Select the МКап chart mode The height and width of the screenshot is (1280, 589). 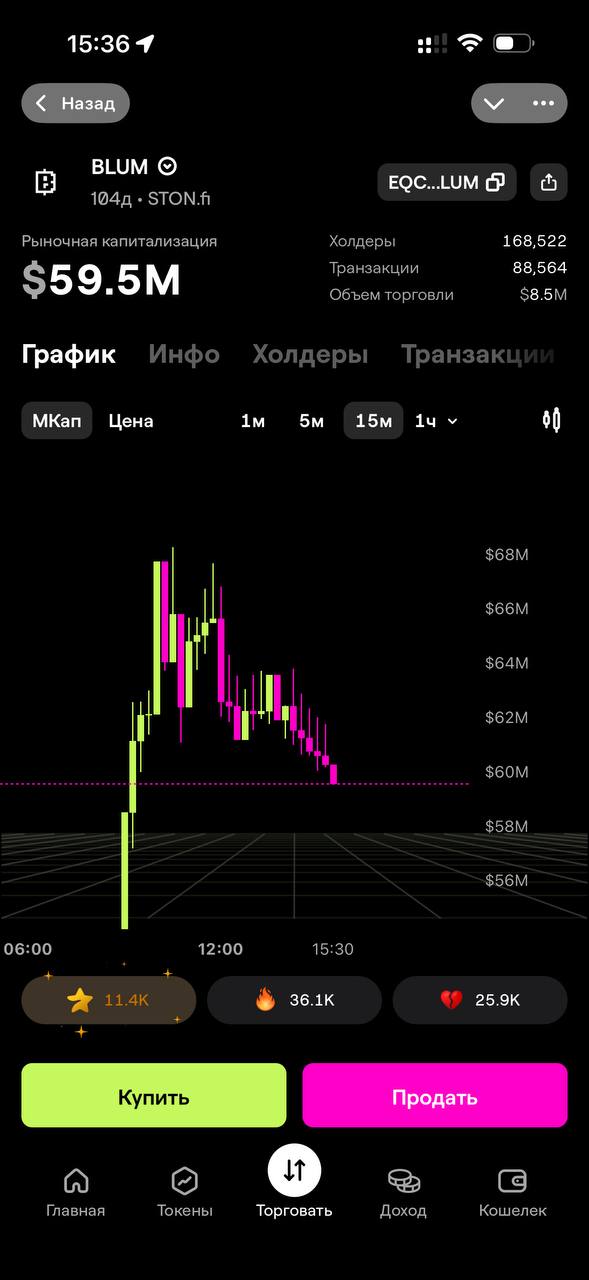click(57, 421)
